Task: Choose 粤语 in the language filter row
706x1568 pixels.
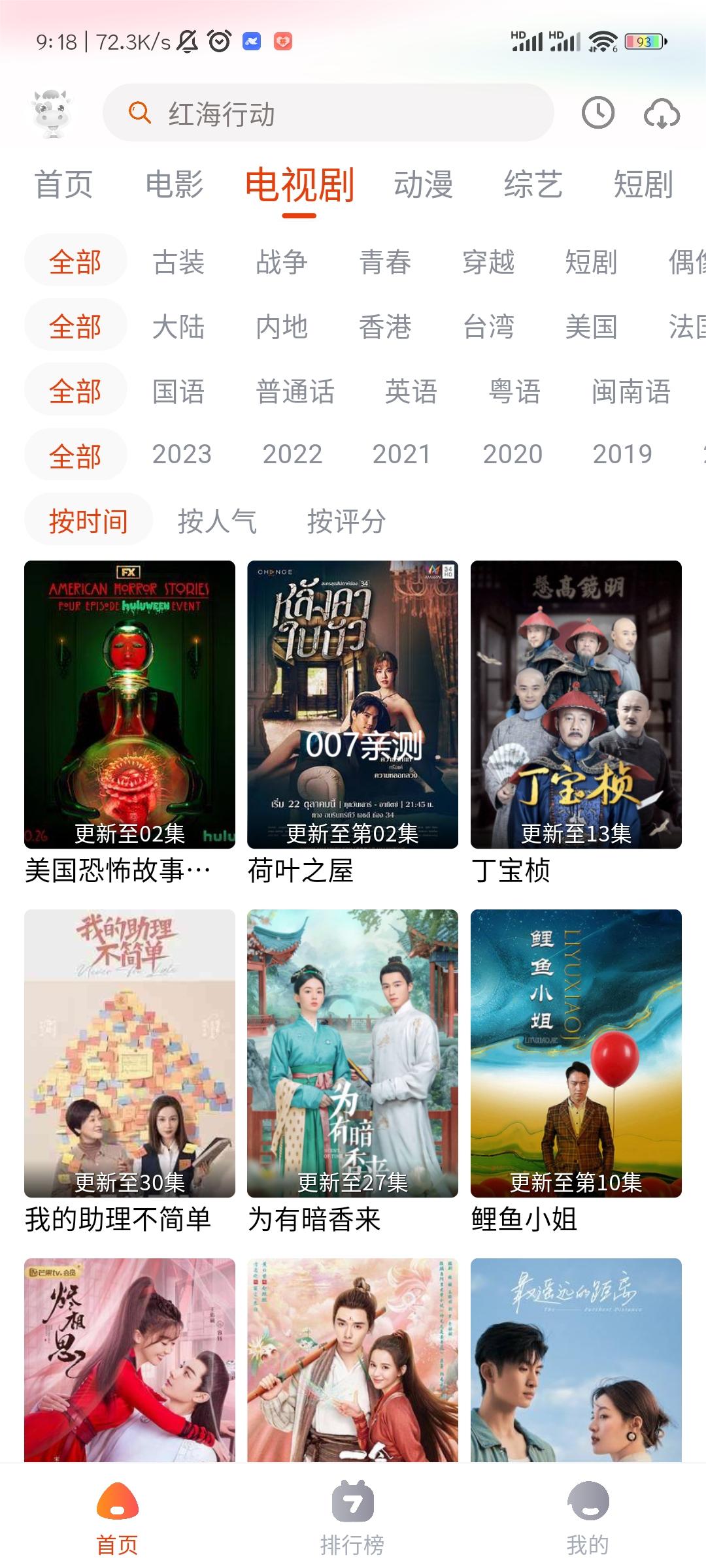Action: coord(514,392)
